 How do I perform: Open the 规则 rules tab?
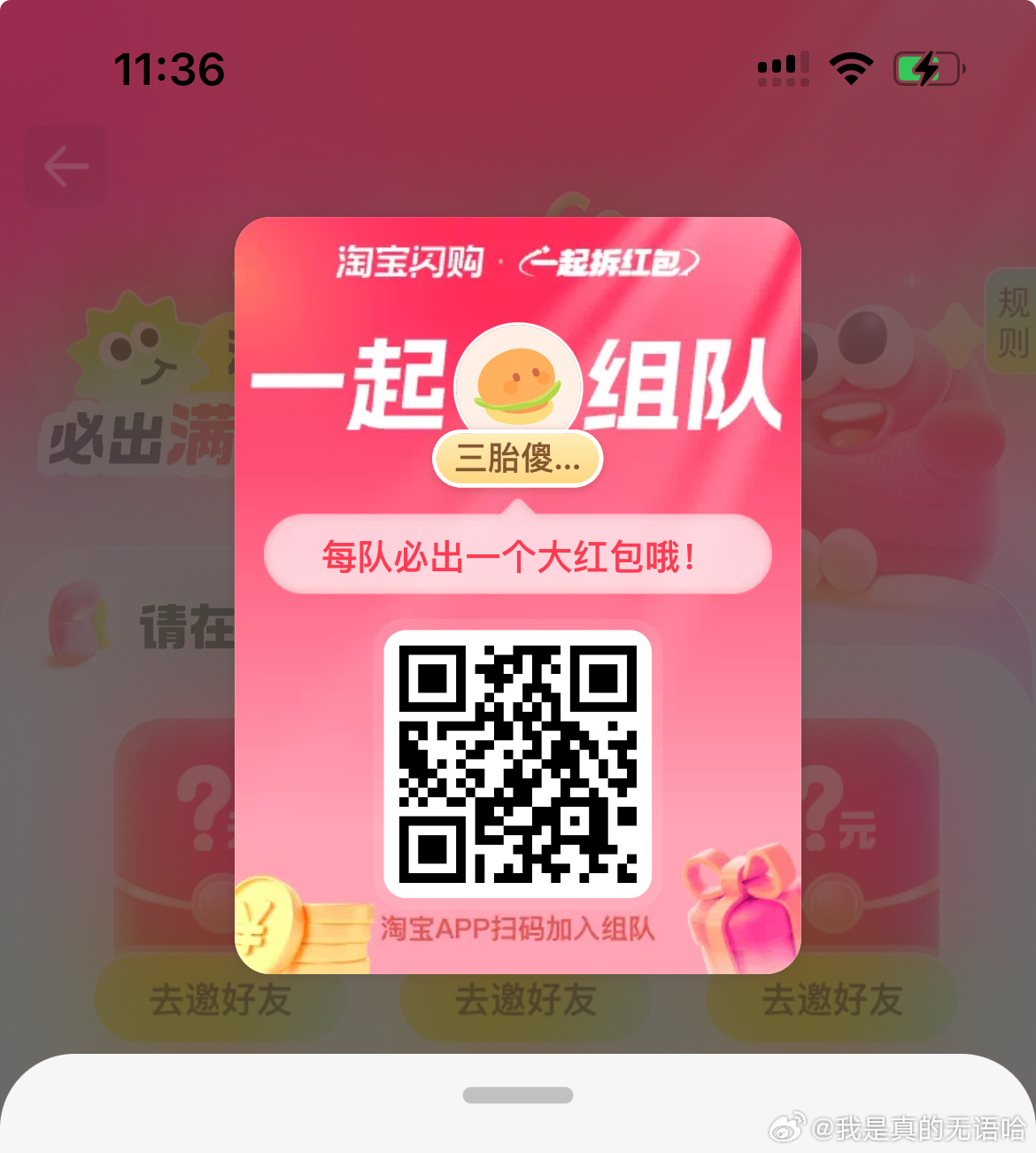click(x=1012, y=321)
